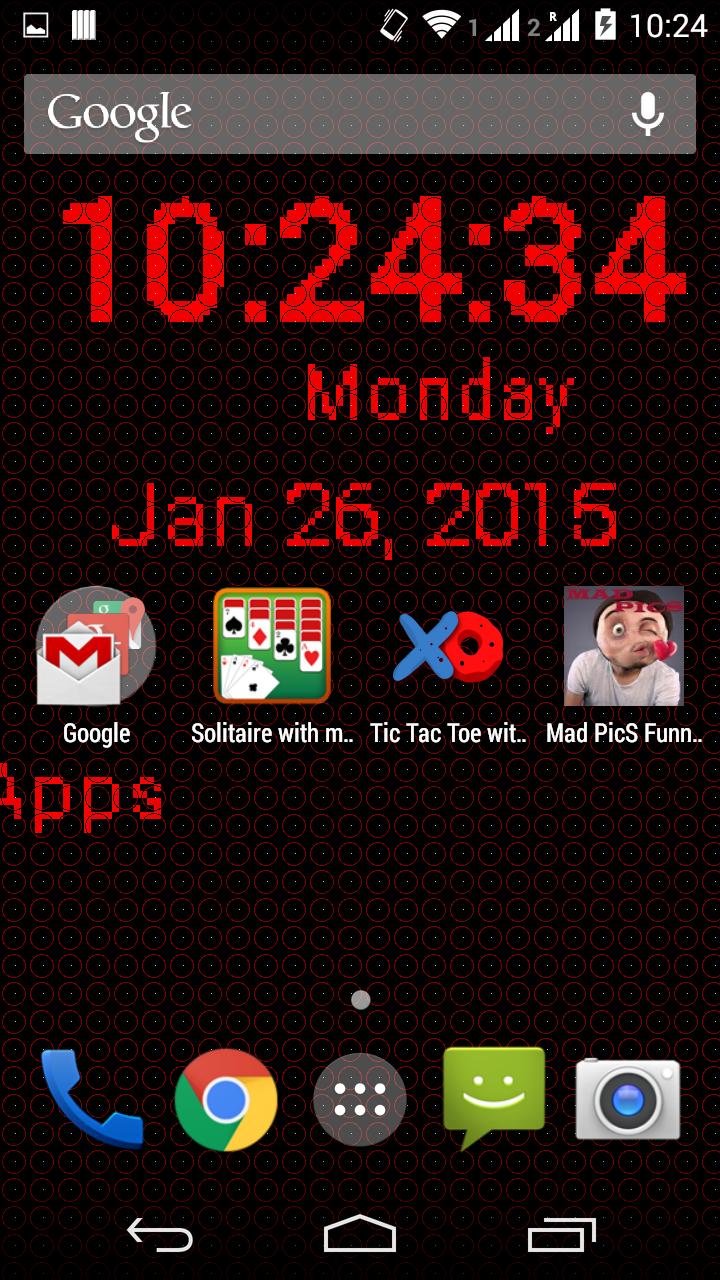Screen dimensions: 720x1280
Task: Tap the voice search microphone
Action: pyautogui.click(x=648, y=113)
